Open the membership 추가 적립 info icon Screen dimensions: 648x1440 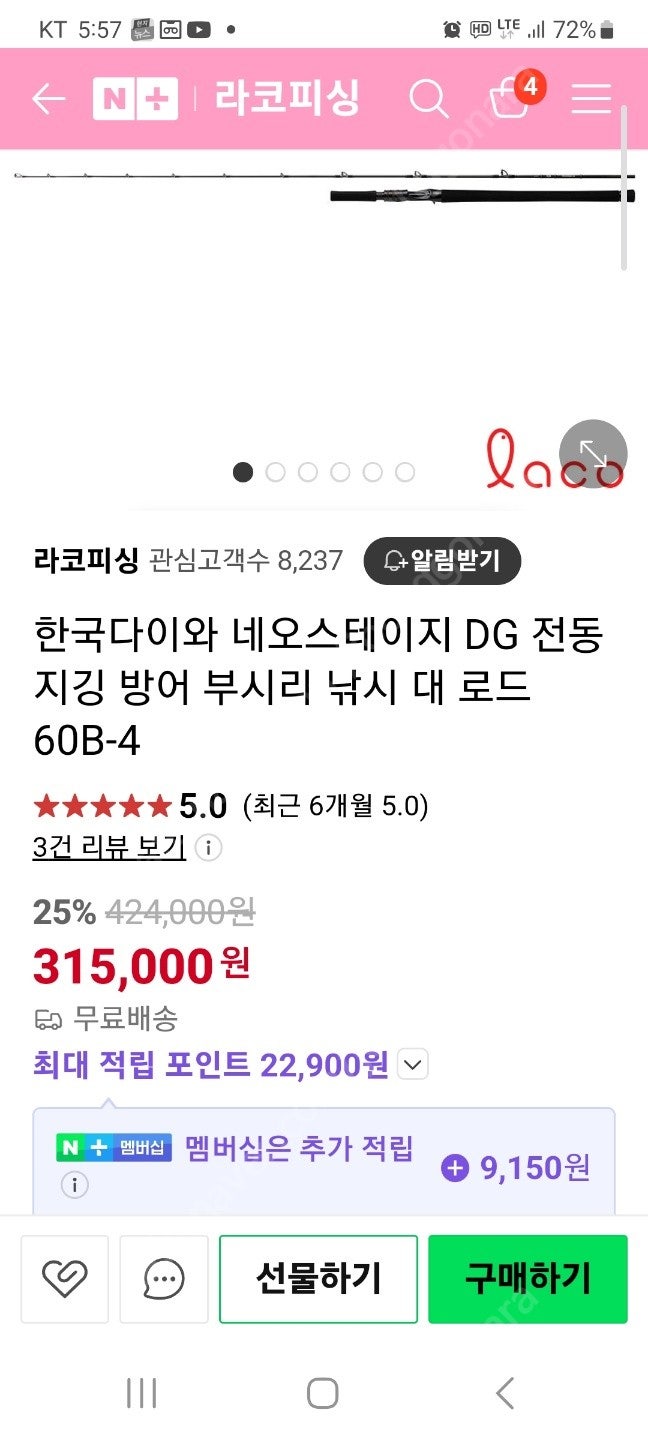coord(74,1186)
